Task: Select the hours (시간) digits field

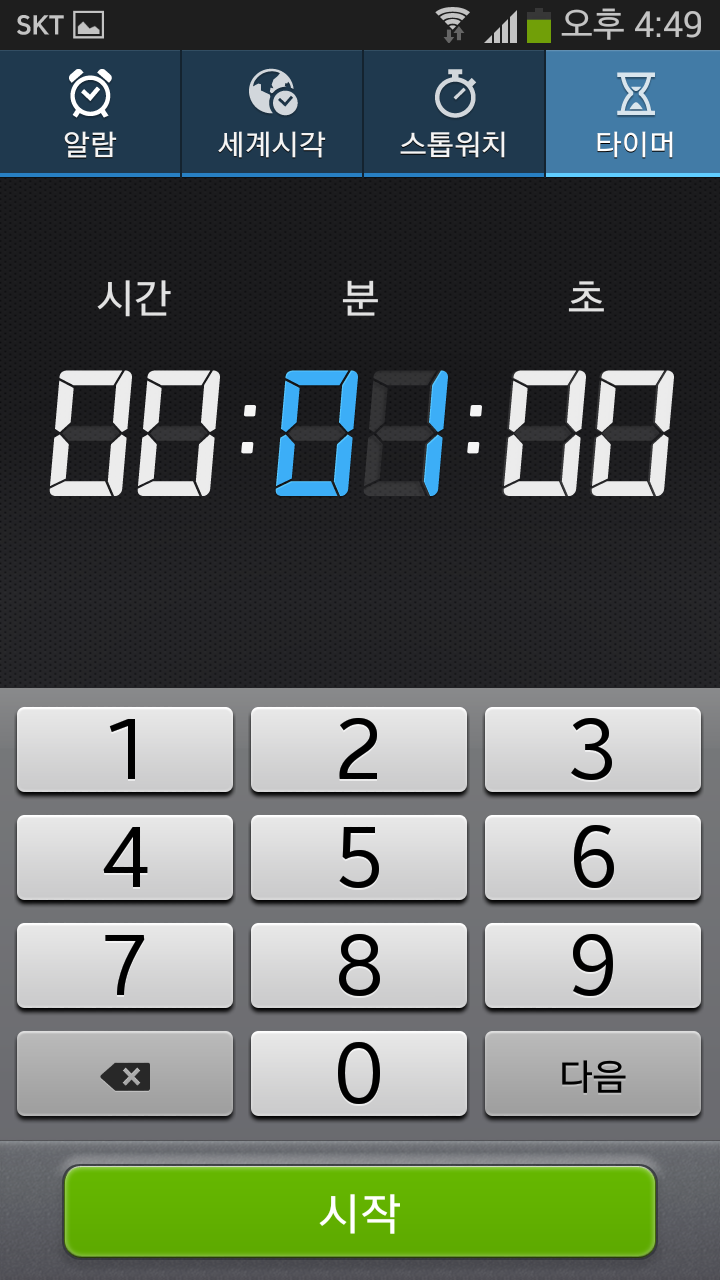Action: click(x=135, y=433)
